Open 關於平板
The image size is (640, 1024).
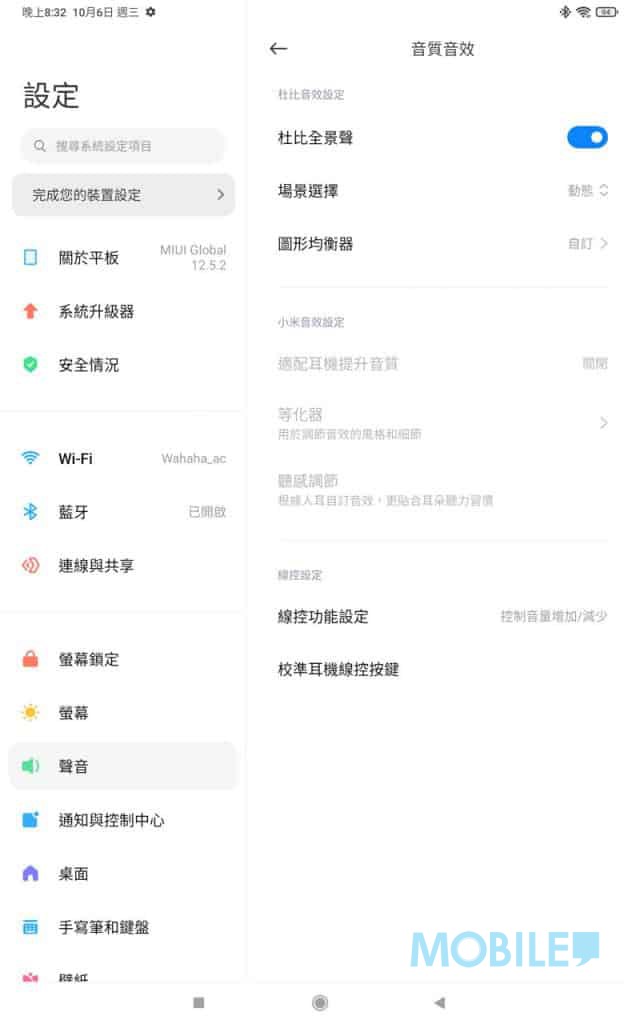(123, 257)
